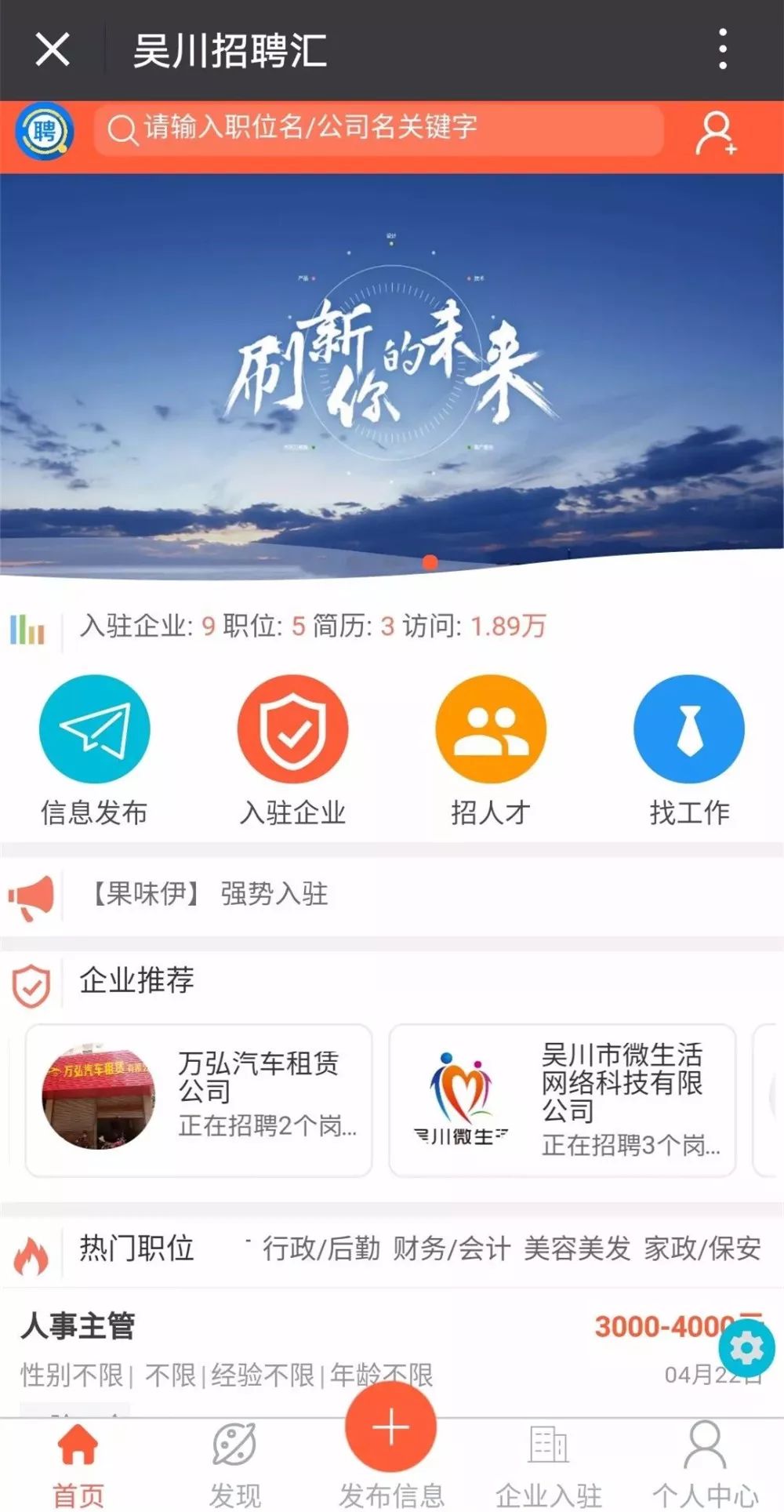Open 入驻企业 shortcut
The height and width of the screenshot is (1512, 784).
coord(292,749)
